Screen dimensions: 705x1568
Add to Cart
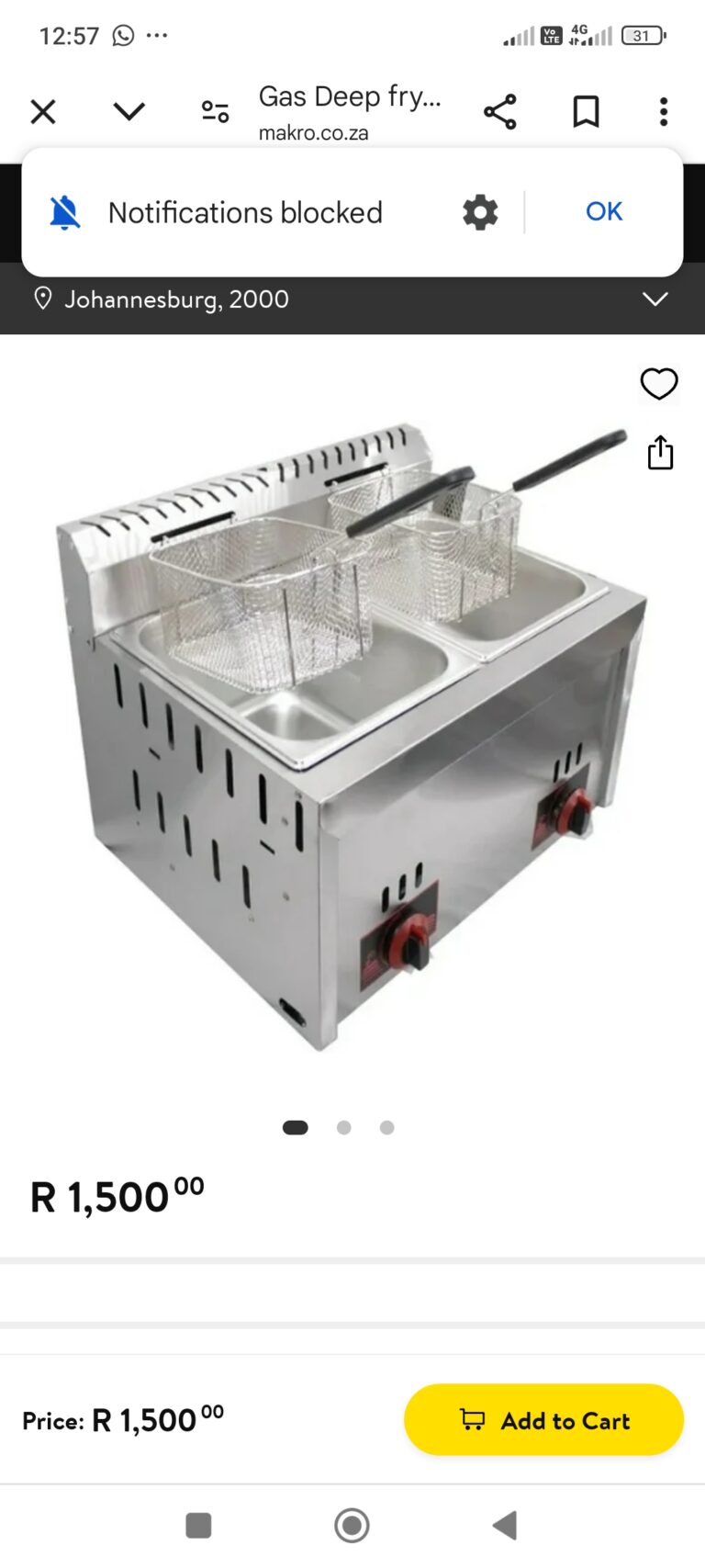[543, 1420]
